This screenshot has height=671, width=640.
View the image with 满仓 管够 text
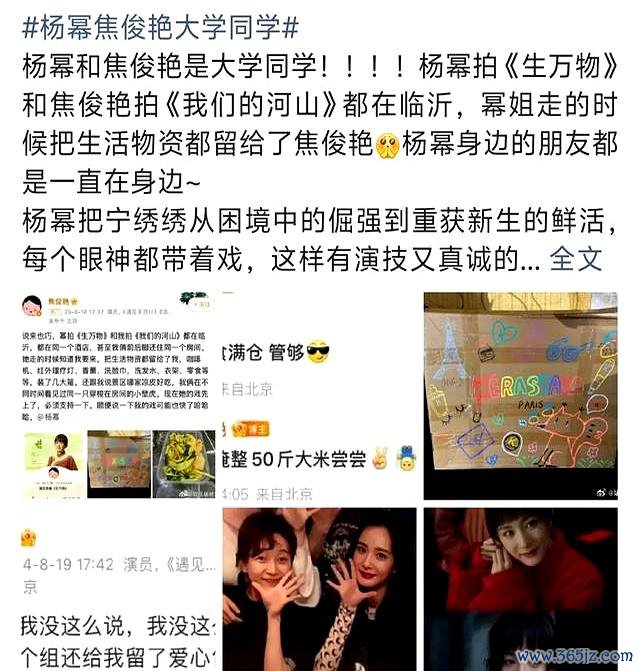pyautogui.click(x=318, y=394)
